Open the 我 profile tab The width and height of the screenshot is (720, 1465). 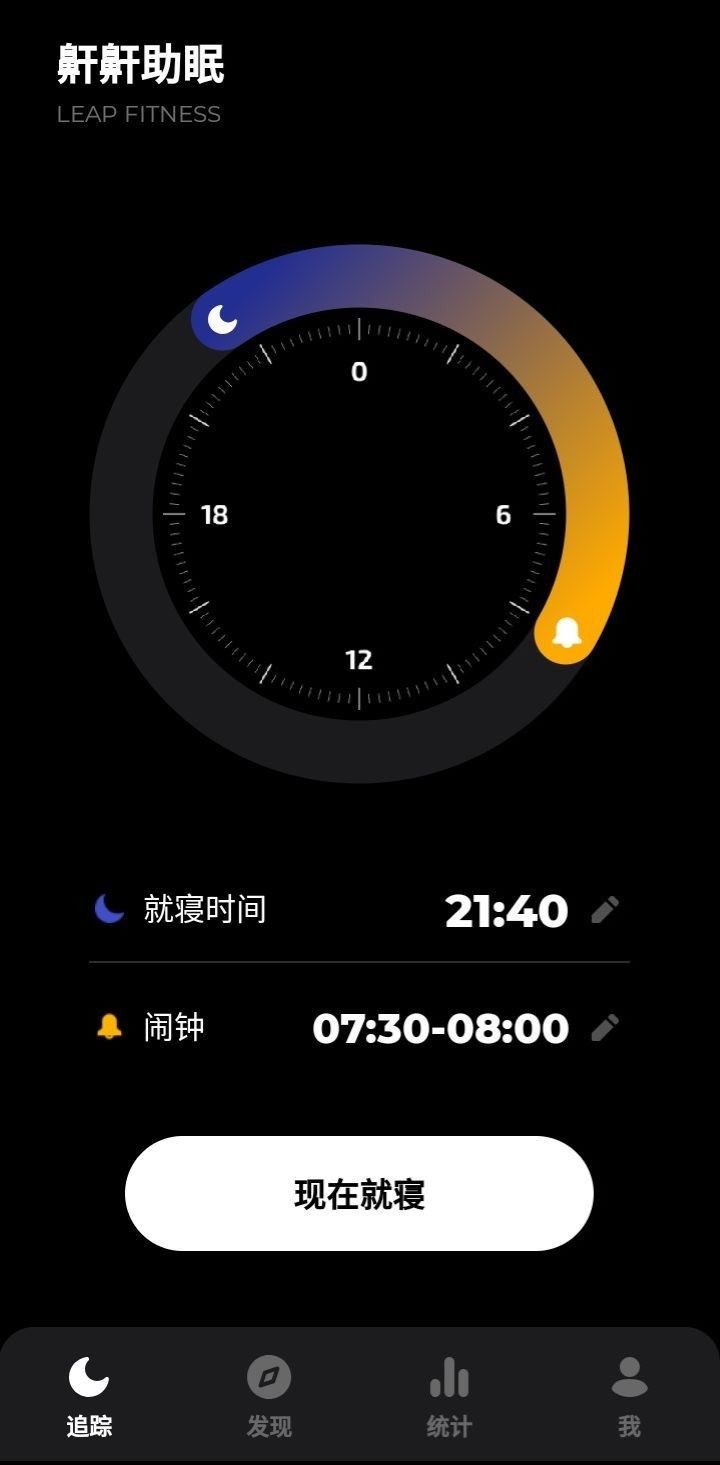coord(629,1396)
